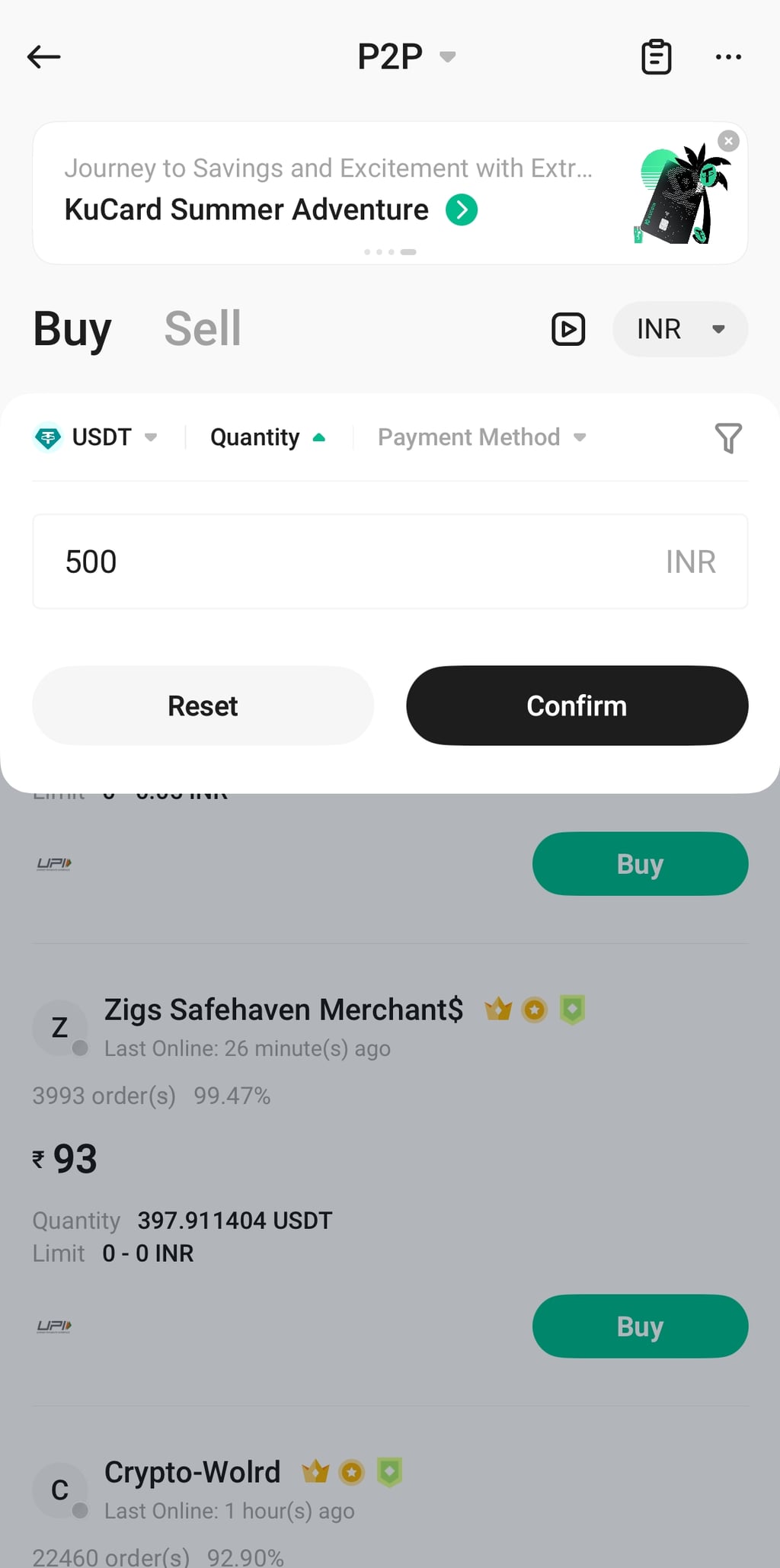This screenshot has width=780, height=1568.
Task: Confirm the entered amount
Action: tap(577, 706)
